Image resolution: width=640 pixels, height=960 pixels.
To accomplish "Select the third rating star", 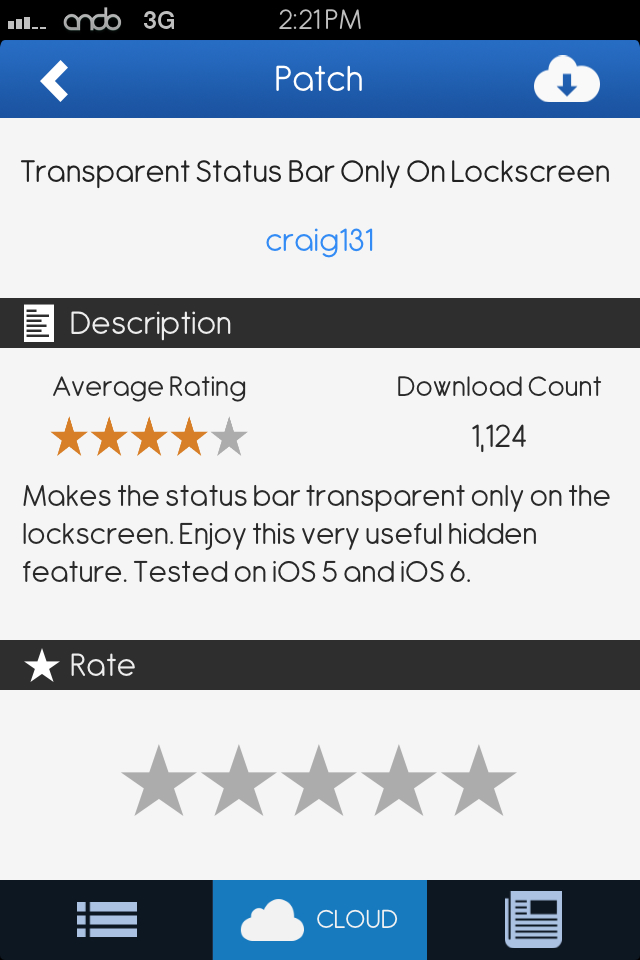I will tap(320, 781).
